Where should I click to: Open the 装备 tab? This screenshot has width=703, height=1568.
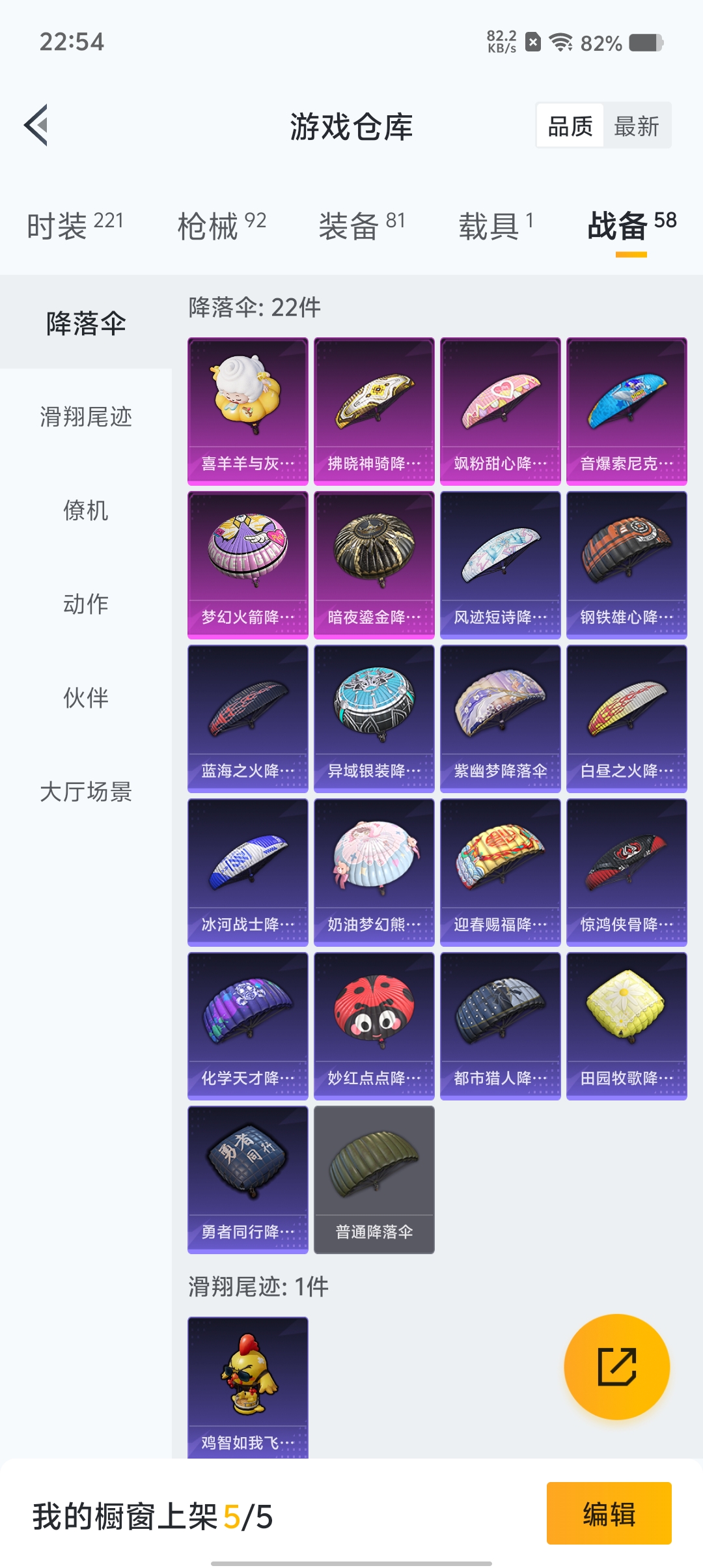point(362,226)
